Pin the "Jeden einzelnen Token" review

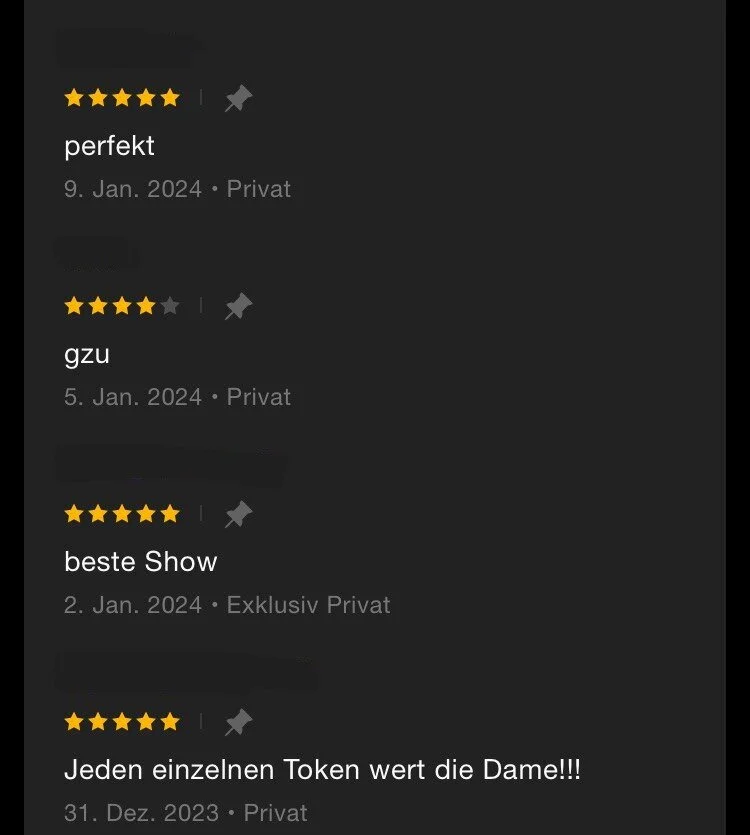(238, 721)
